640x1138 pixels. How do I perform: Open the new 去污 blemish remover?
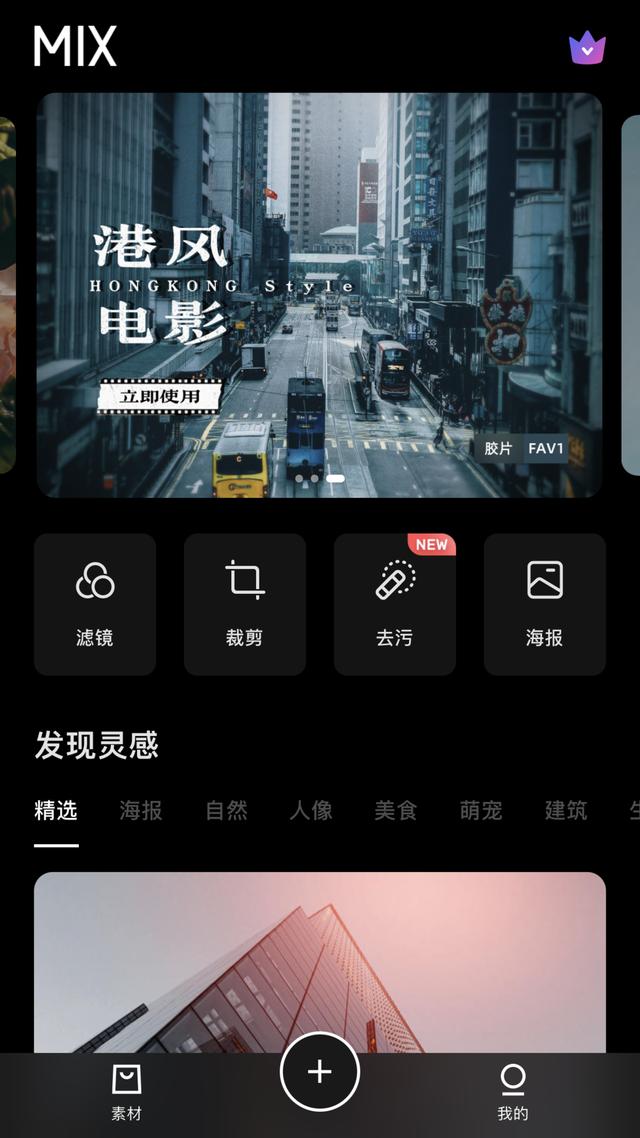click(x=395, y=604)
